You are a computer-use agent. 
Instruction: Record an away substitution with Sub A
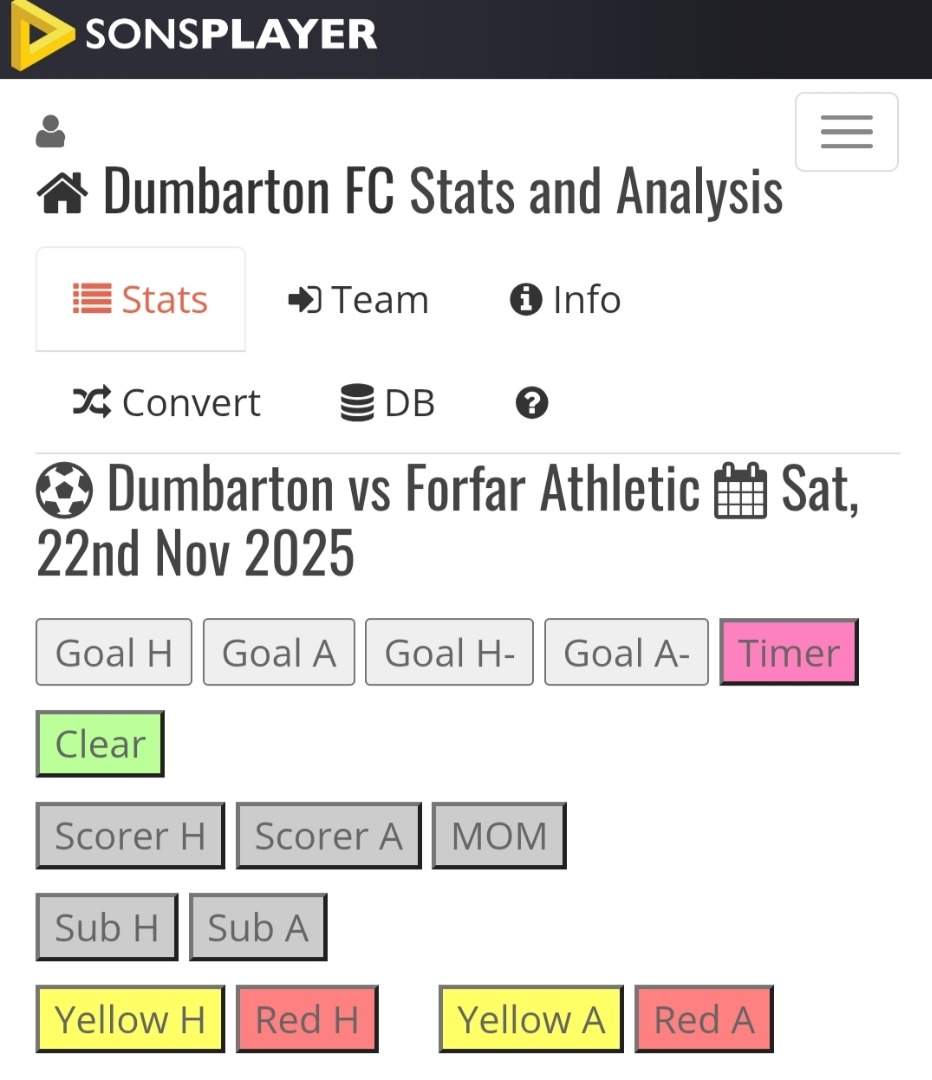257,928
